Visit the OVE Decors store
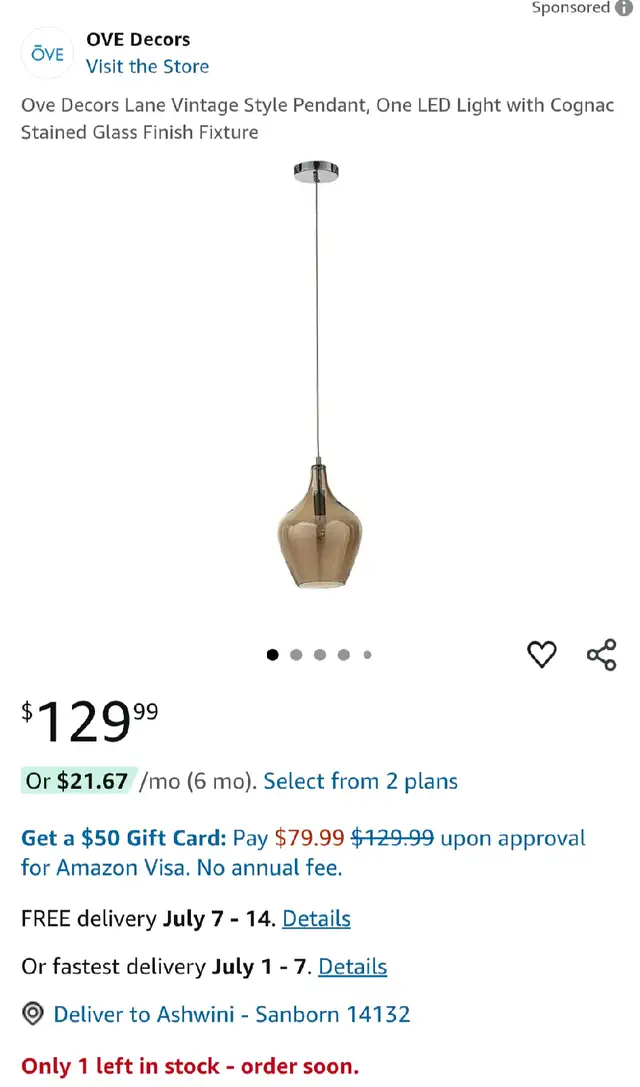This screenshot has height=1087, width=640. 147,67
